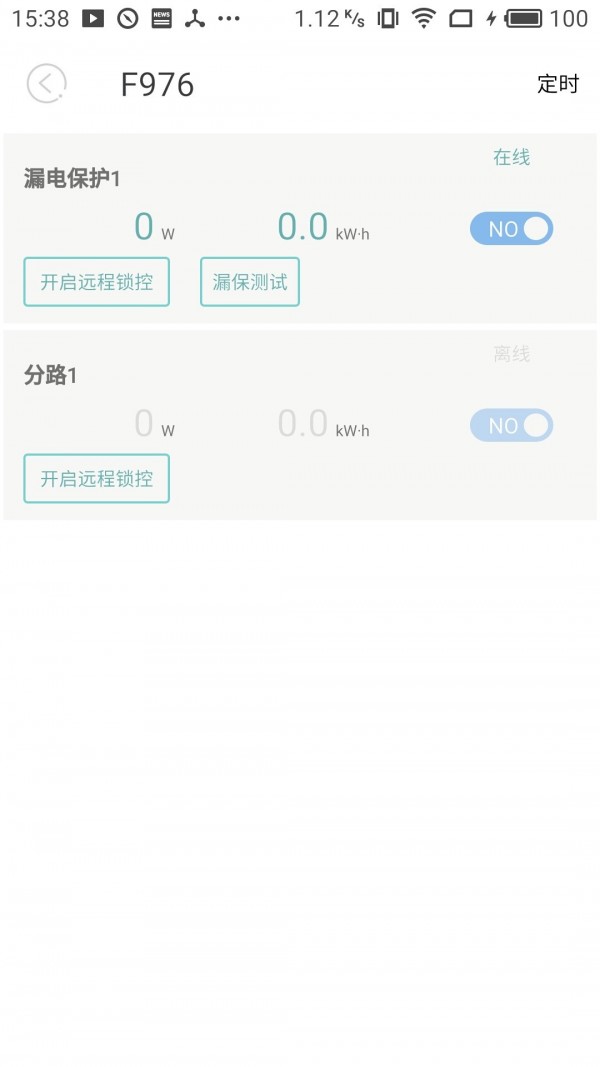Run the 漏保测试 leakage test
This screenshot has height=1067, width=600.
[250, 282]
